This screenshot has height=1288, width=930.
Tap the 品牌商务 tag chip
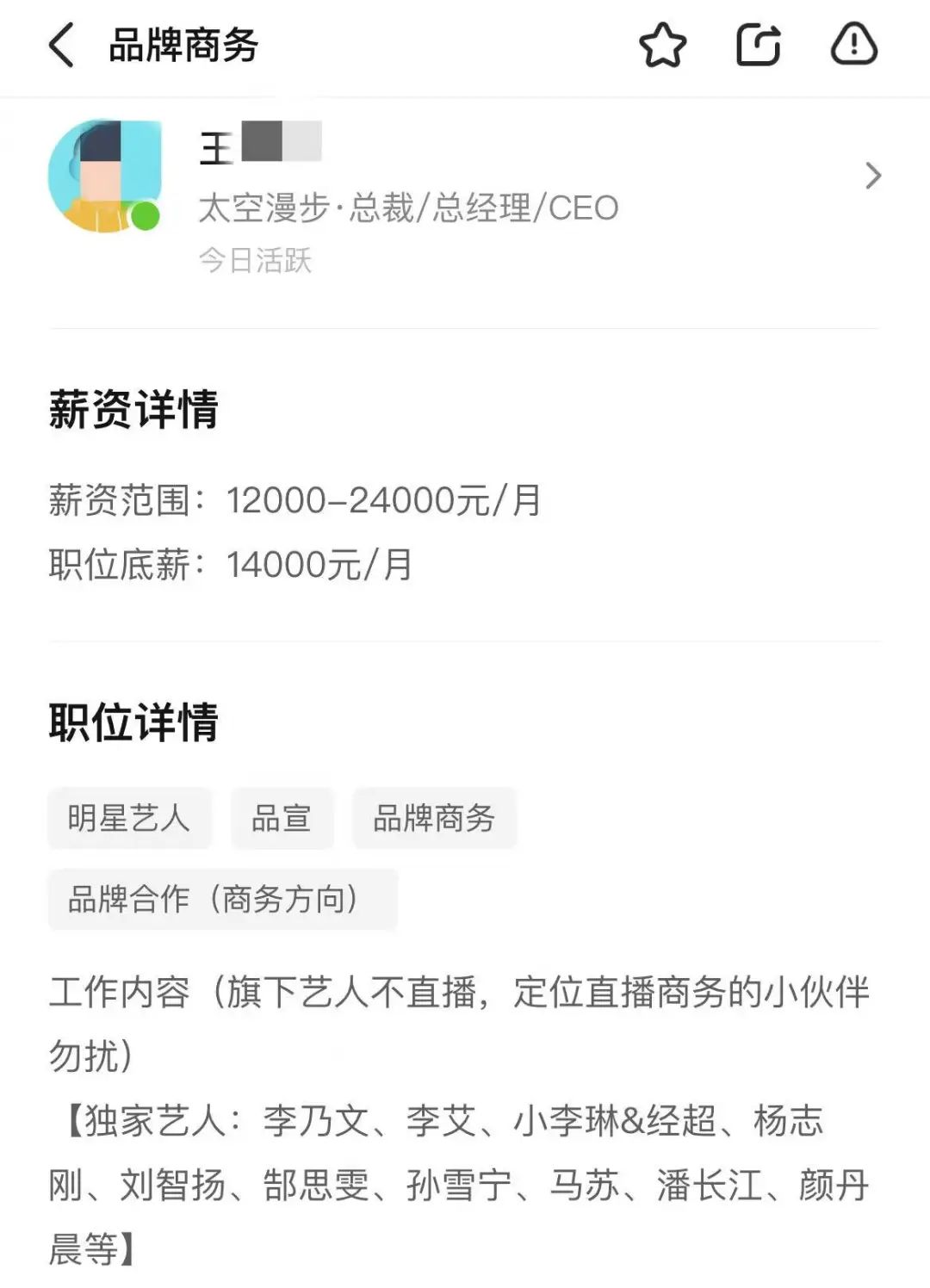pos(434,818)
